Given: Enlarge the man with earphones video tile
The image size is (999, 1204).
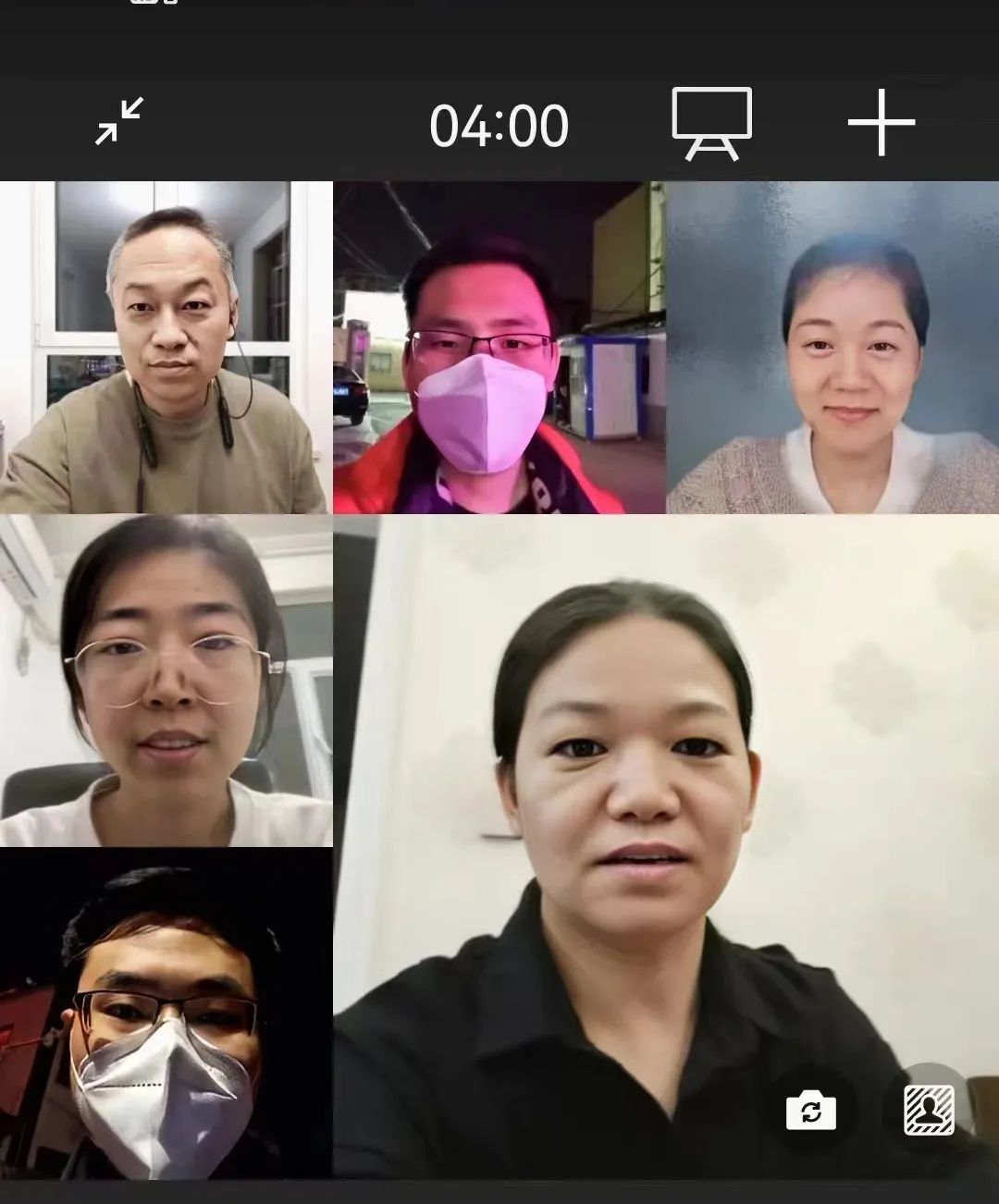Looking at the screenshot, I should 166,348.
